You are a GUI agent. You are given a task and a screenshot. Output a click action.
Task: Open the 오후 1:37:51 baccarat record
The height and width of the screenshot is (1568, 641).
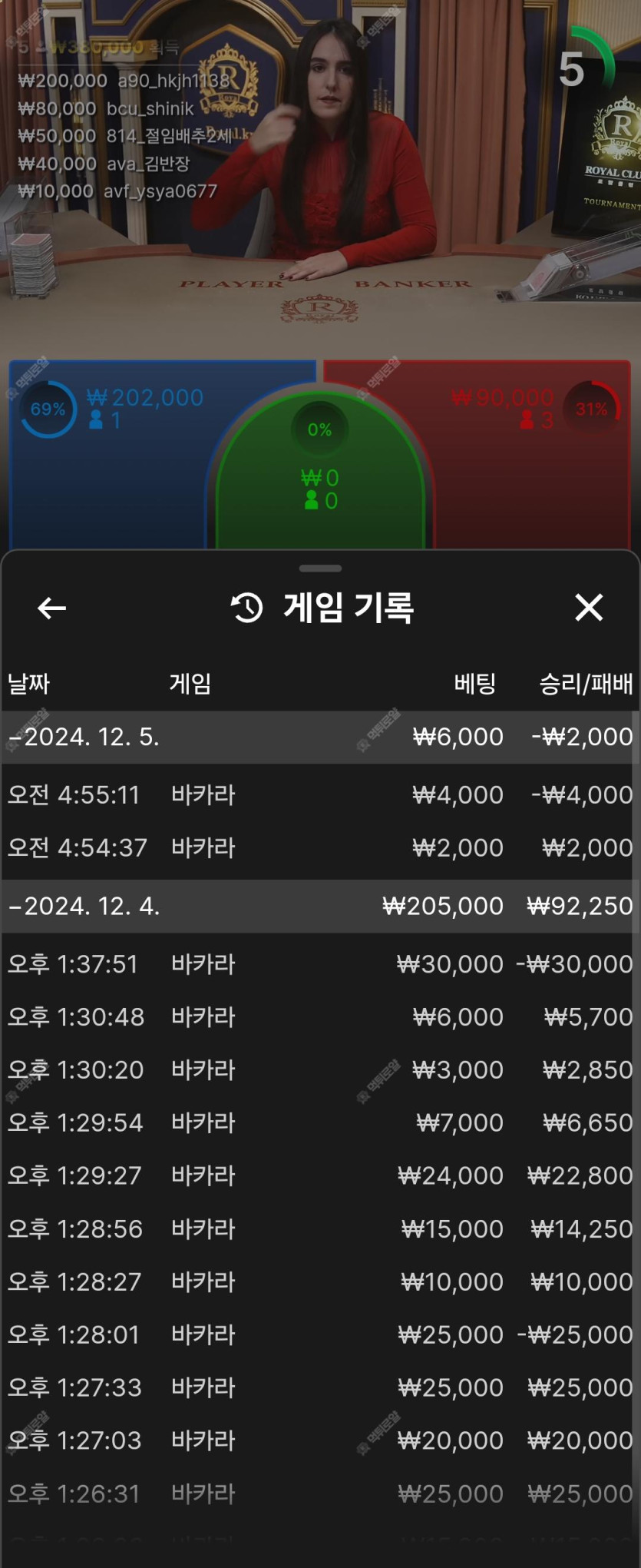click(320, 963)
